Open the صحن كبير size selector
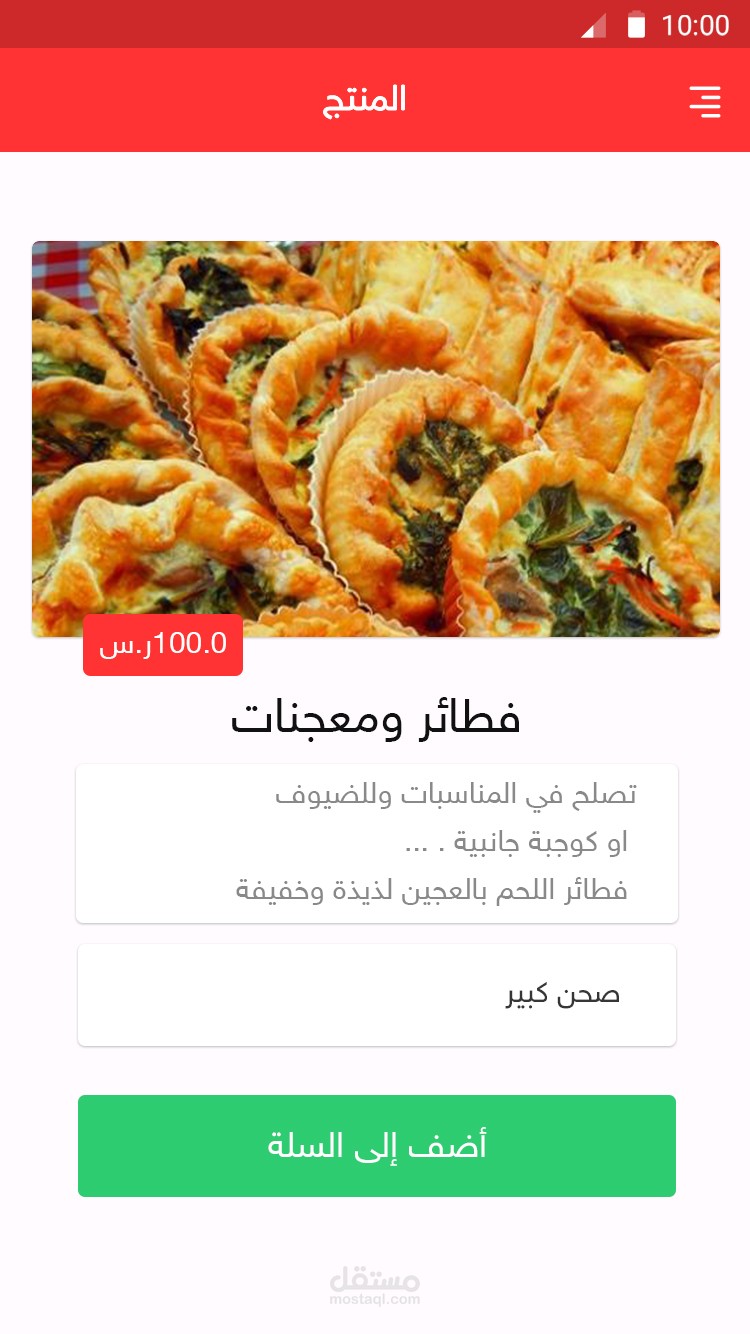This screenshot has width=750, height=1334. click(x=377, y=995)
